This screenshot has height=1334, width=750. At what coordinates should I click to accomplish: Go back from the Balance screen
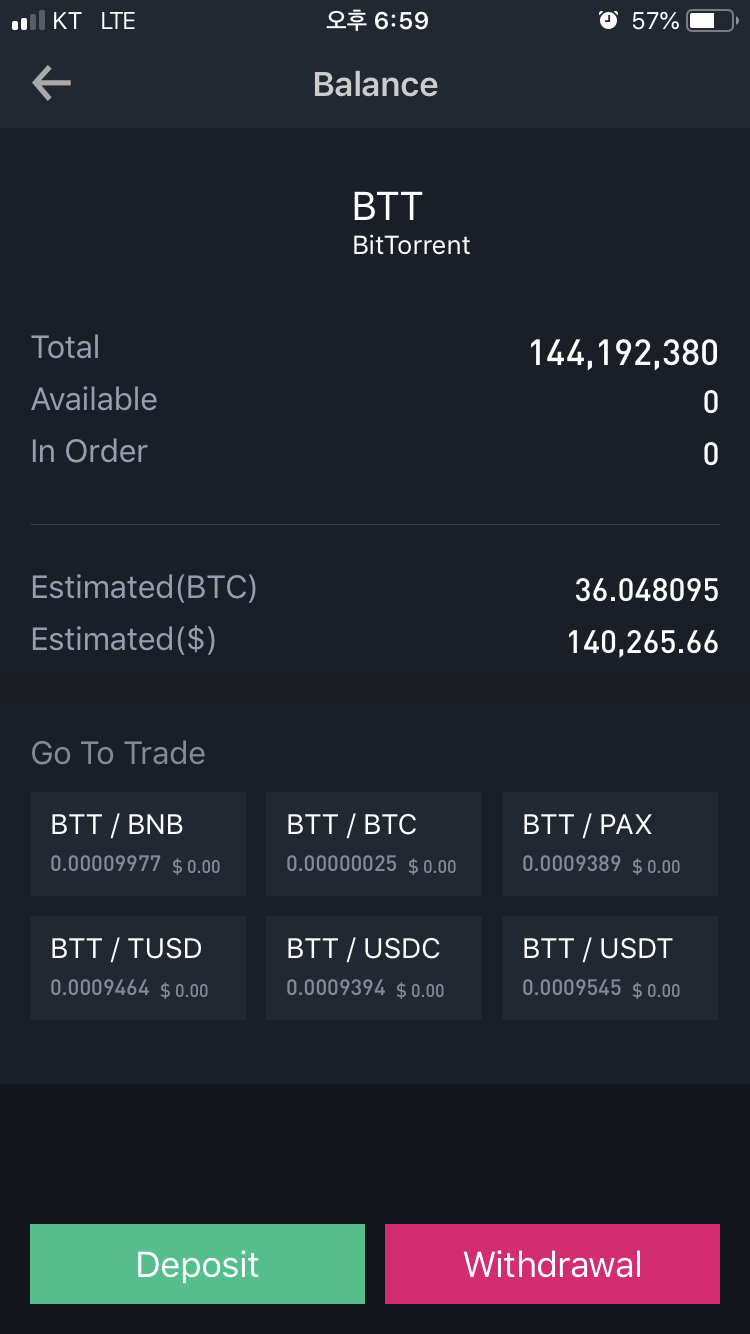[x=51, y=84]
